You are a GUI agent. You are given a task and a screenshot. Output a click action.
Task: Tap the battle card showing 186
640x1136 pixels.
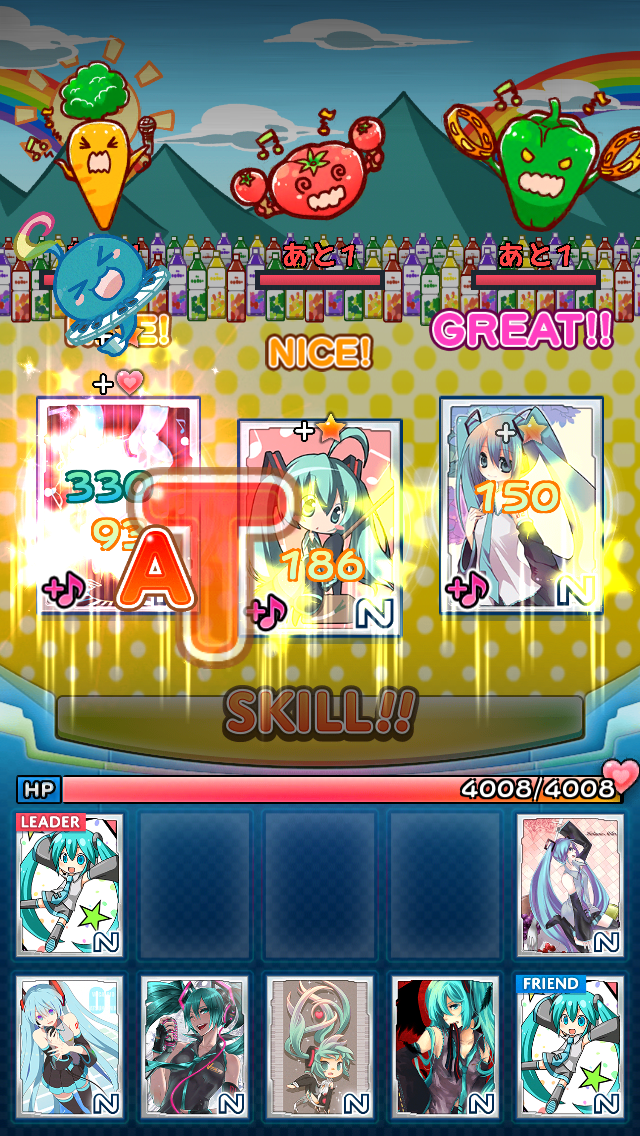click(320, 528)
